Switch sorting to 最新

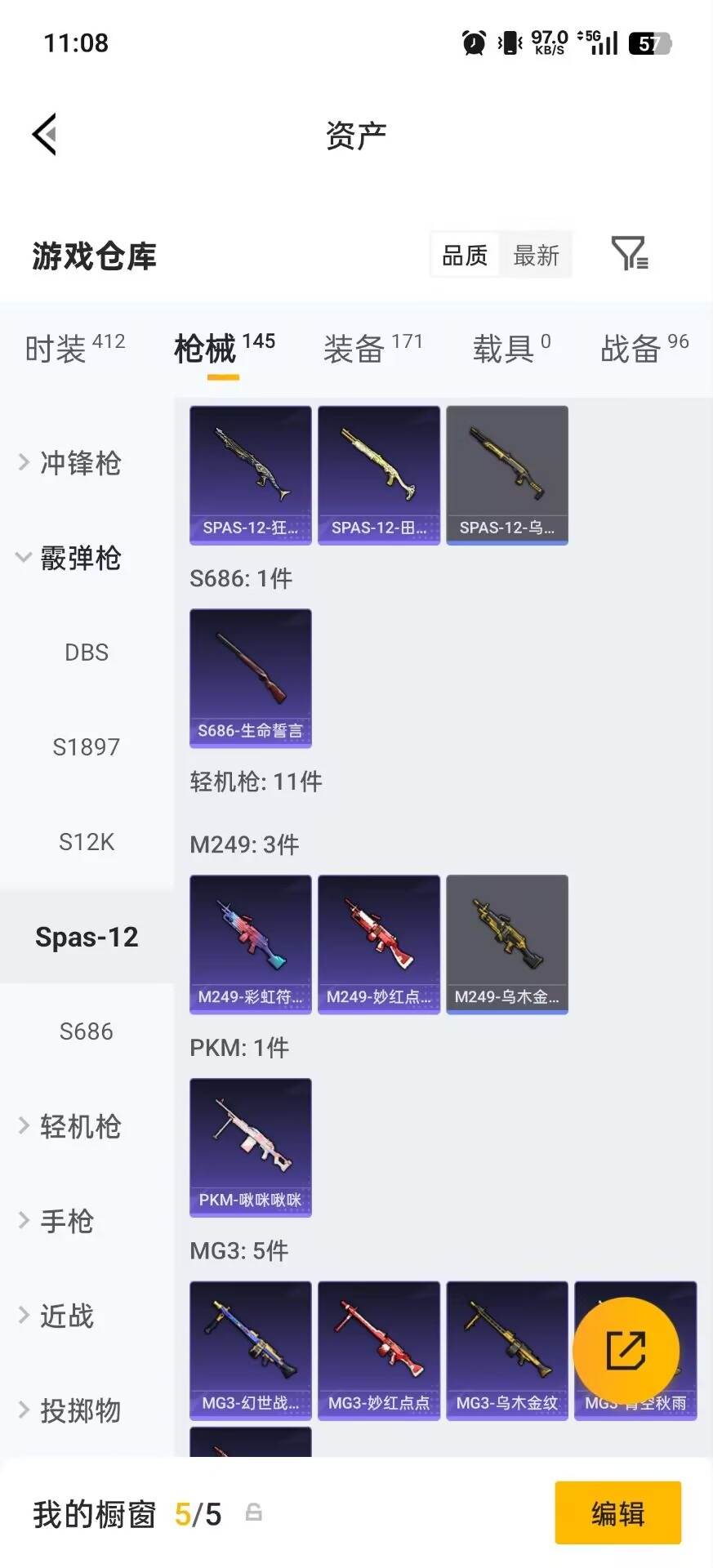[x=536, y=256]
